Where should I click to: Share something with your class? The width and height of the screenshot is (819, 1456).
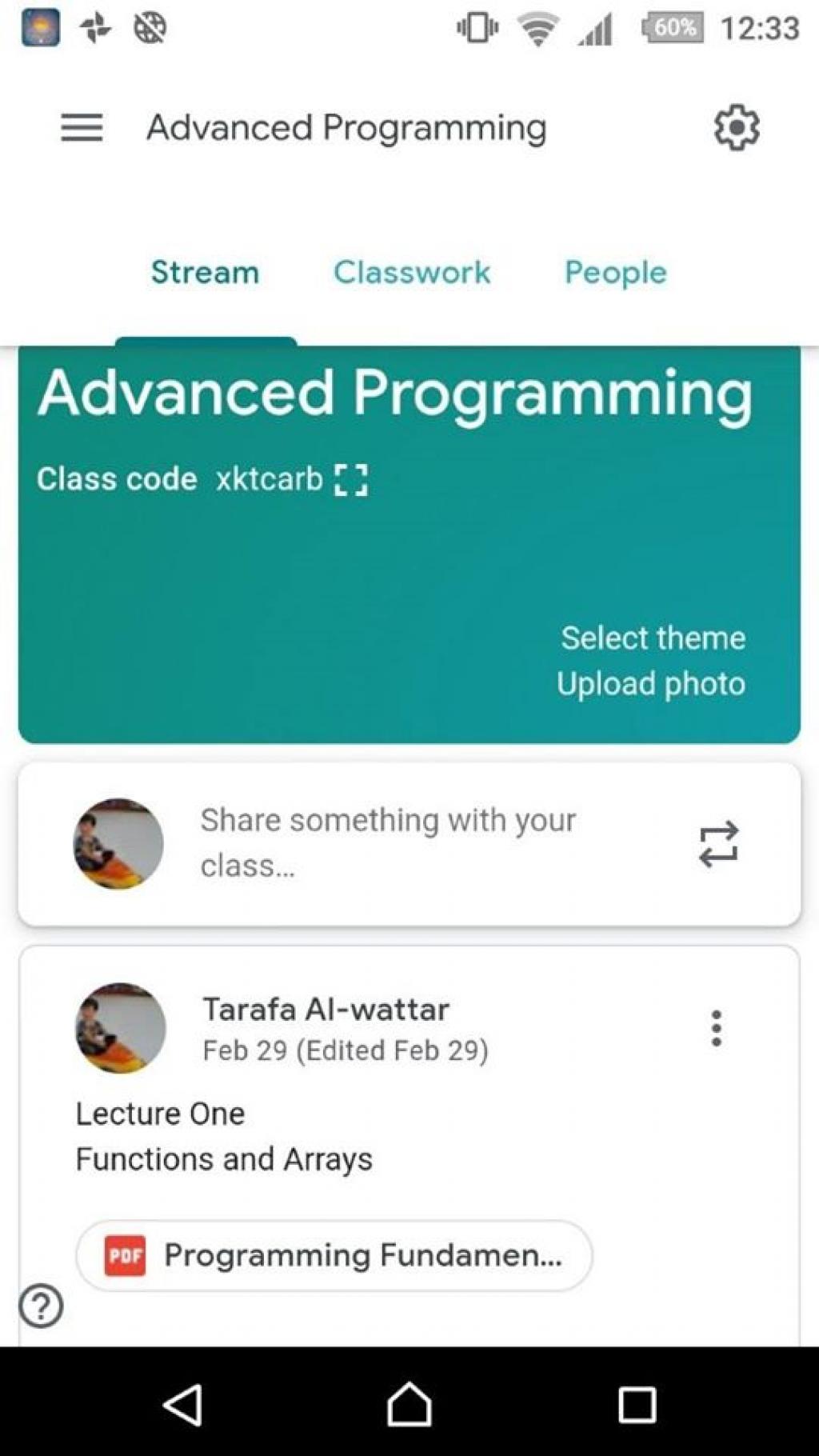point(387,842)
